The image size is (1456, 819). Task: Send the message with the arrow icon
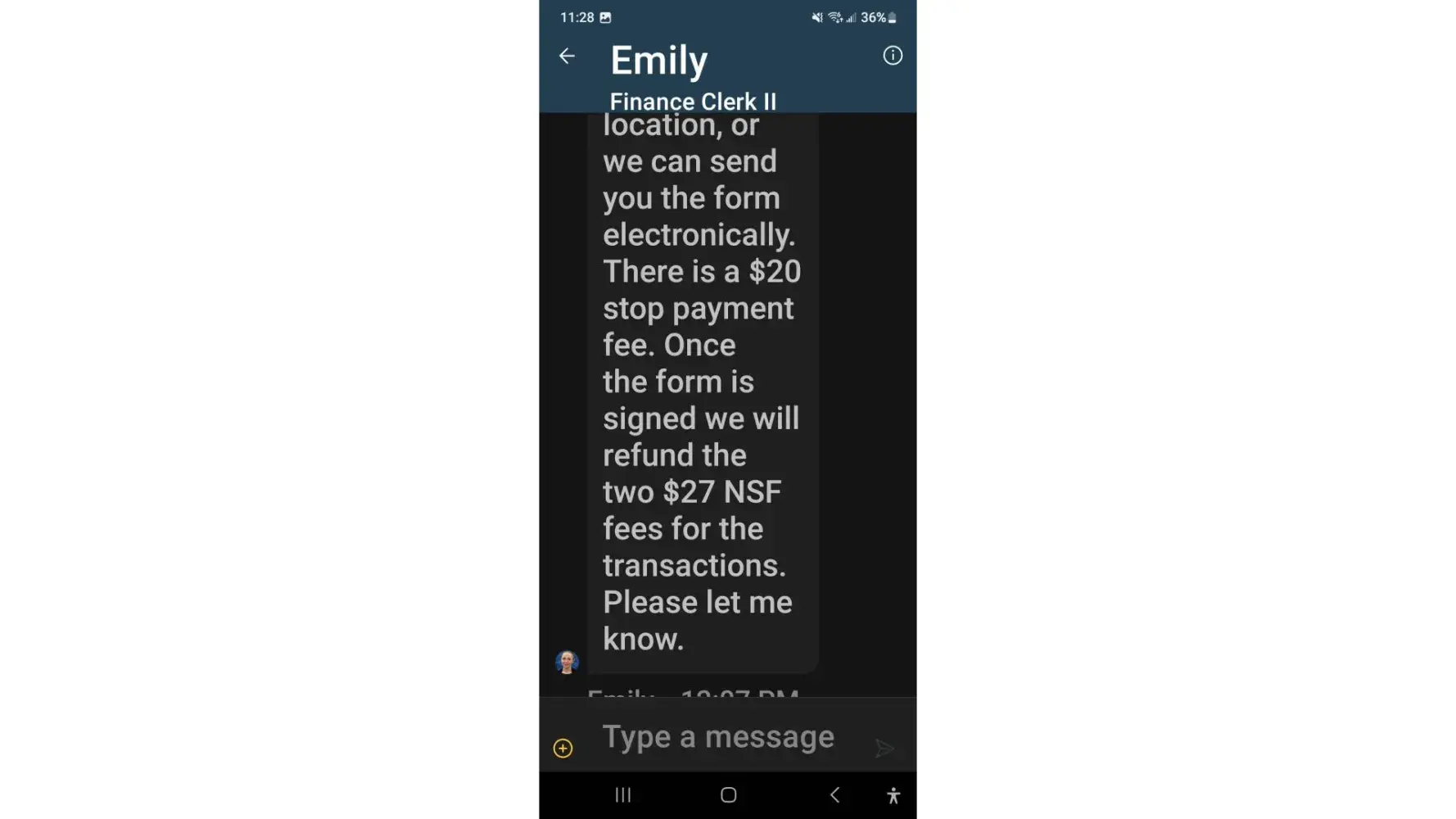[x=884, y=748]
